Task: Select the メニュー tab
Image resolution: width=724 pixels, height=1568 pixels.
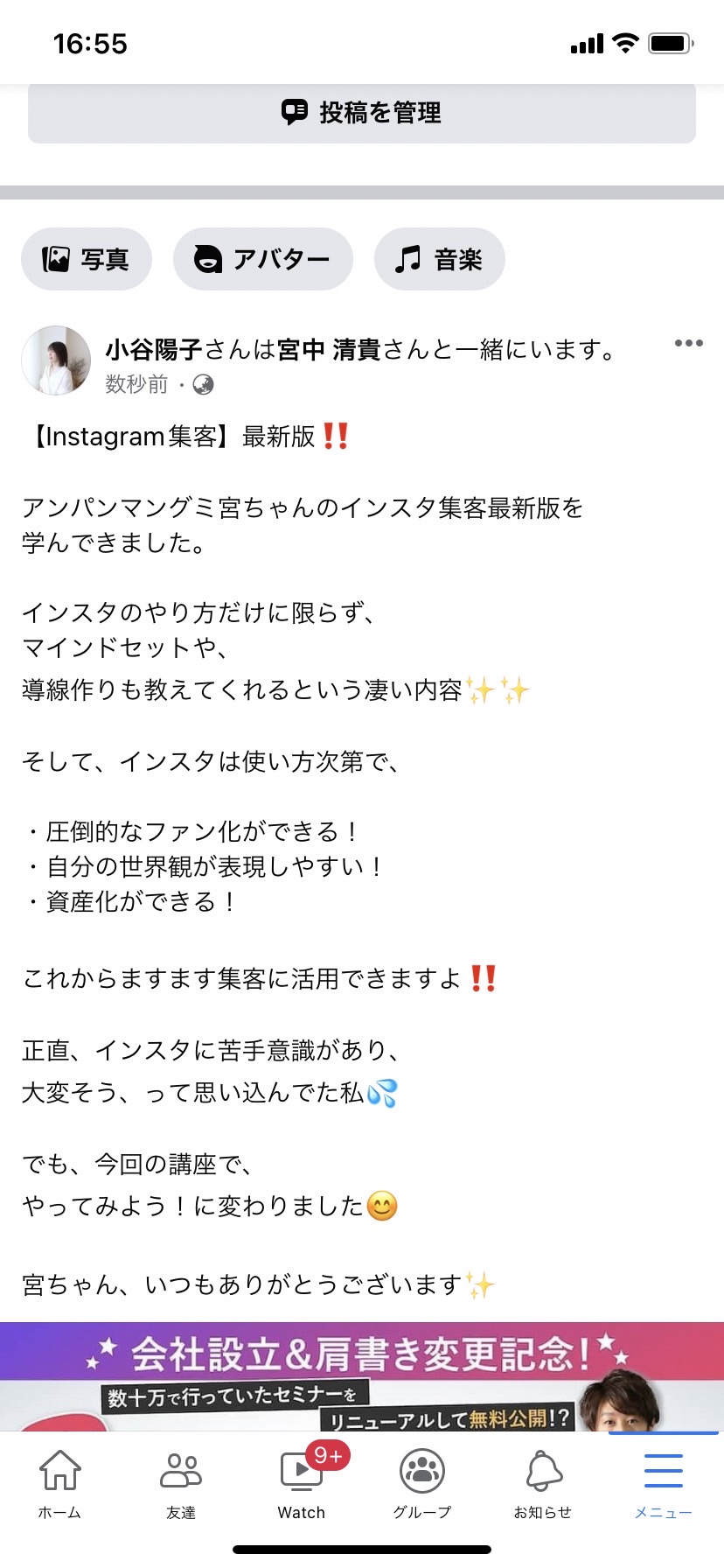Action: coord(663,1484)
